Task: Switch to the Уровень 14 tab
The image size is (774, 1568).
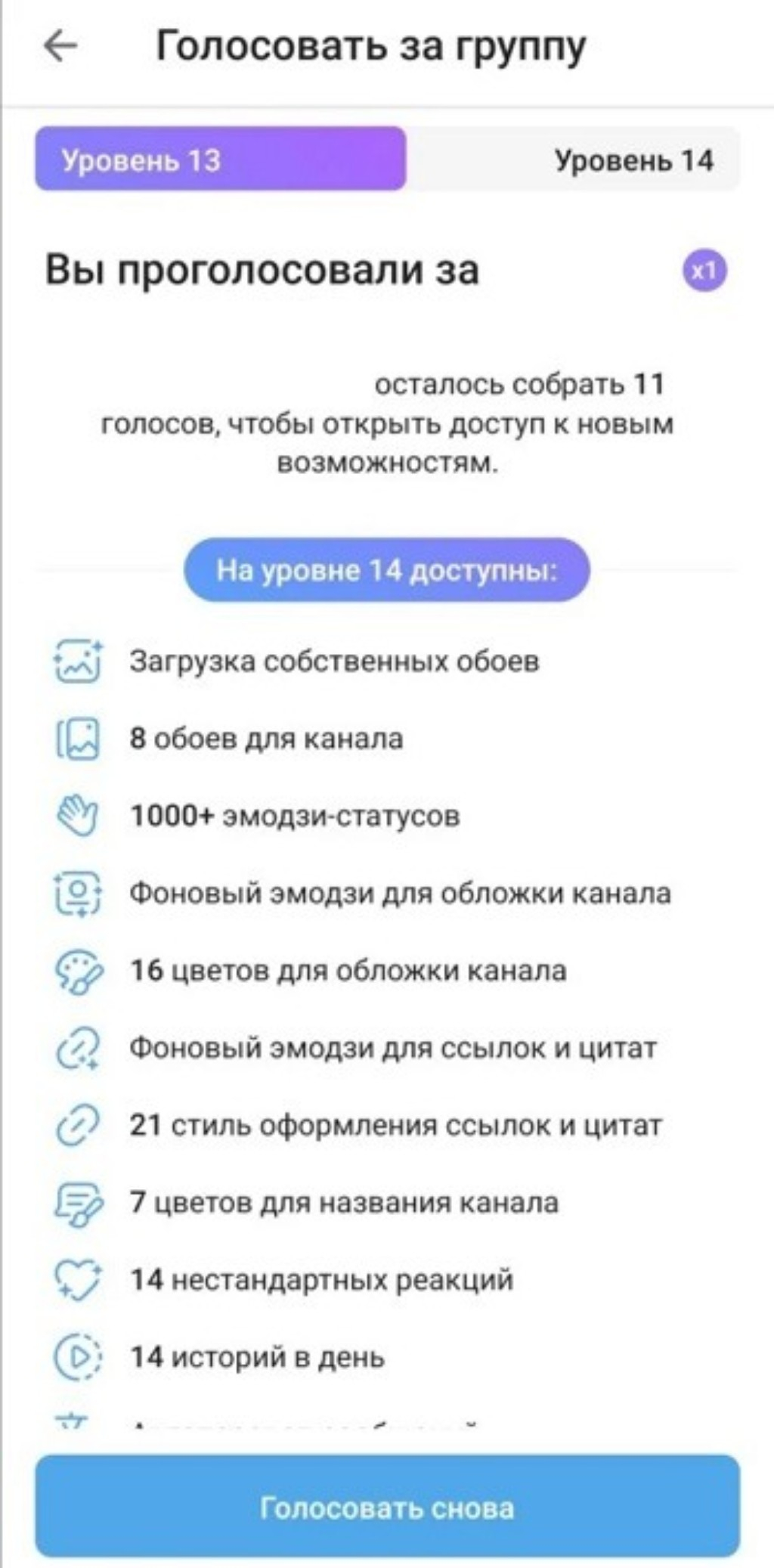Action: [636, 160]
